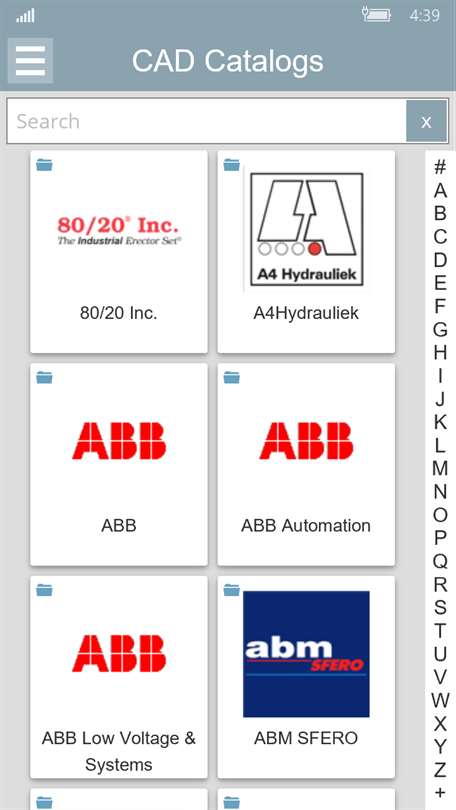456x810 pixels.
Task: Open ABB Low Voltage & Systems catalog
Action: 119,677
